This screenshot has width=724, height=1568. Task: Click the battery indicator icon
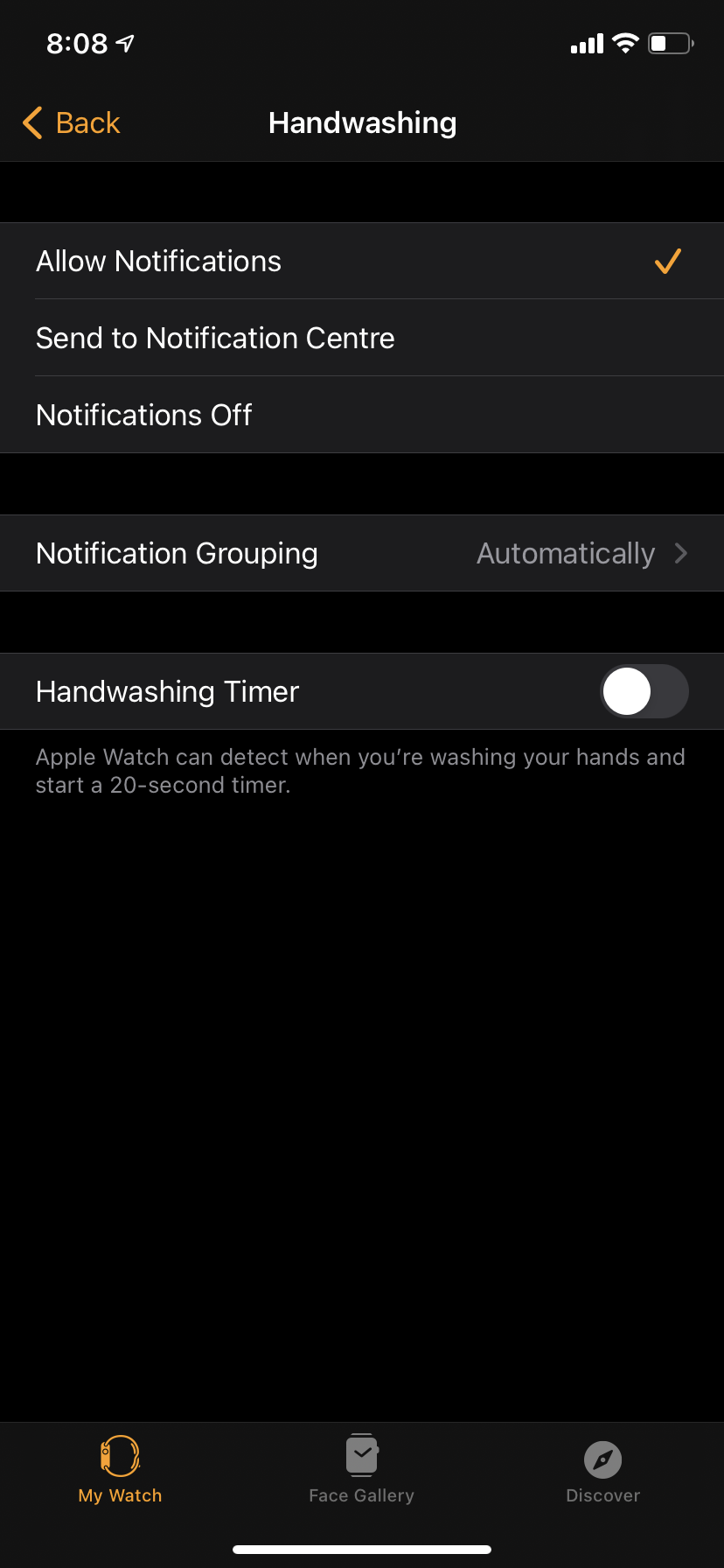click(669, 42)
